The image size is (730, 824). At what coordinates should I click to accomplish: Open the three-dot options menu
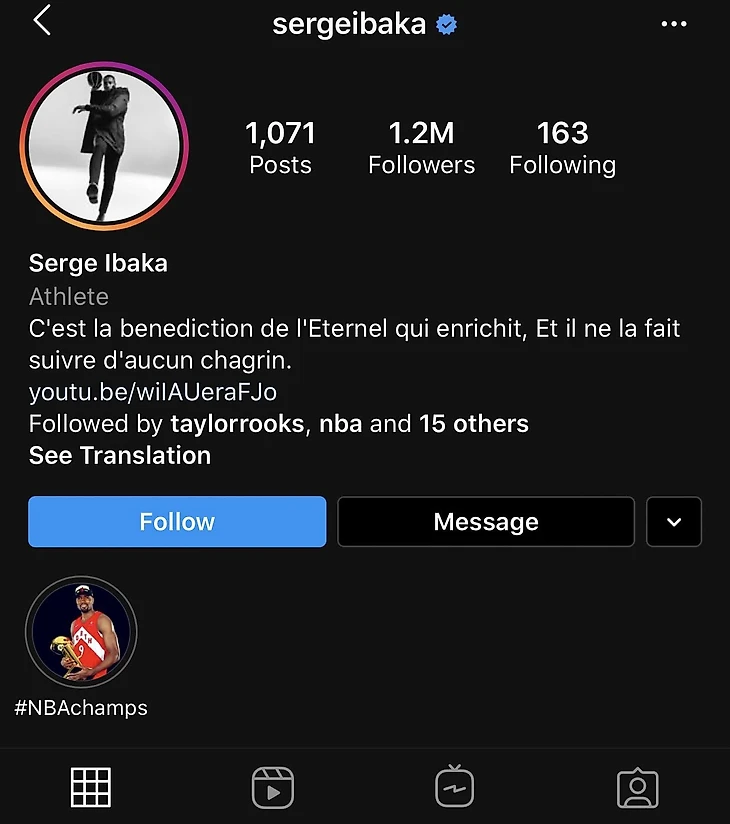[674, 24]
